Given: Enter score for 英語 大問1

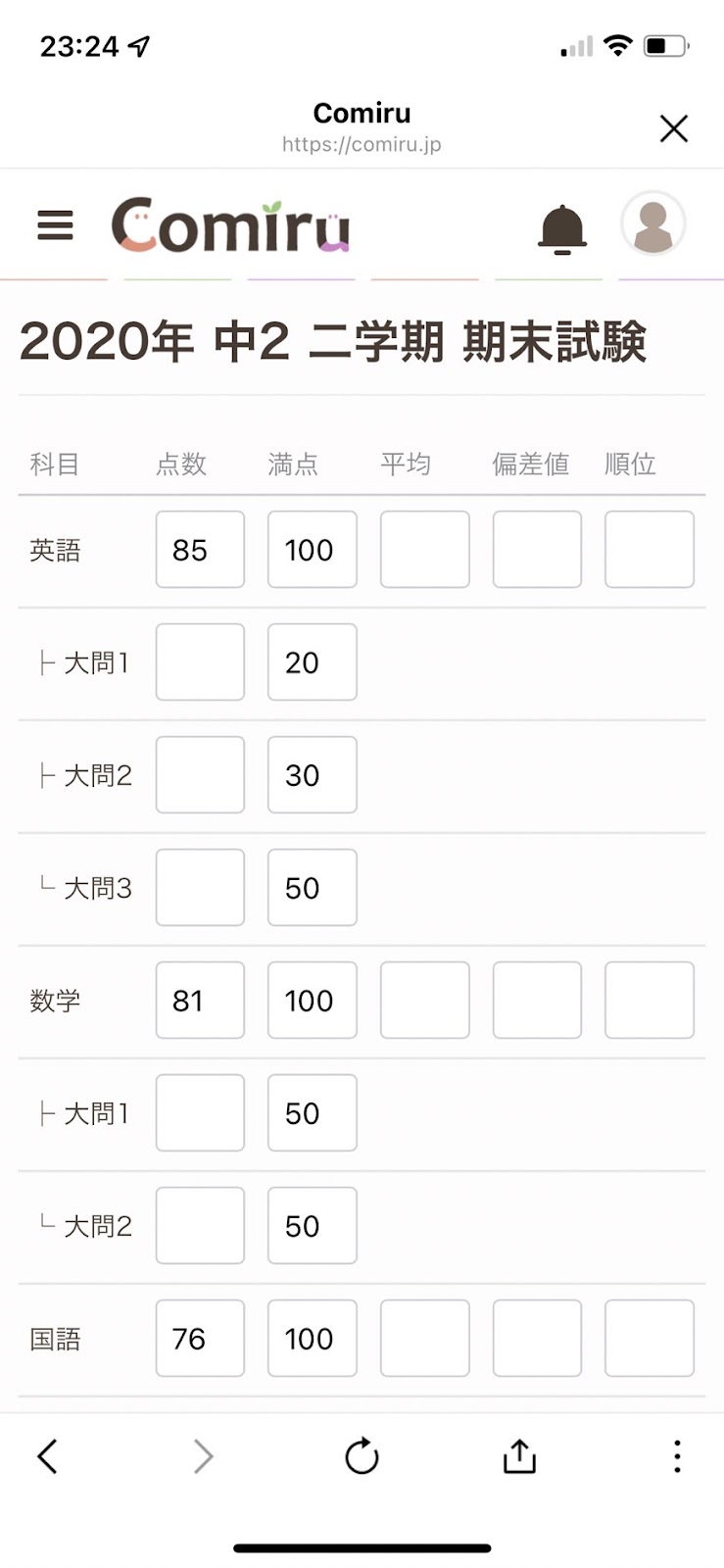Looking at the screenshot, I should tap(200, 662).
